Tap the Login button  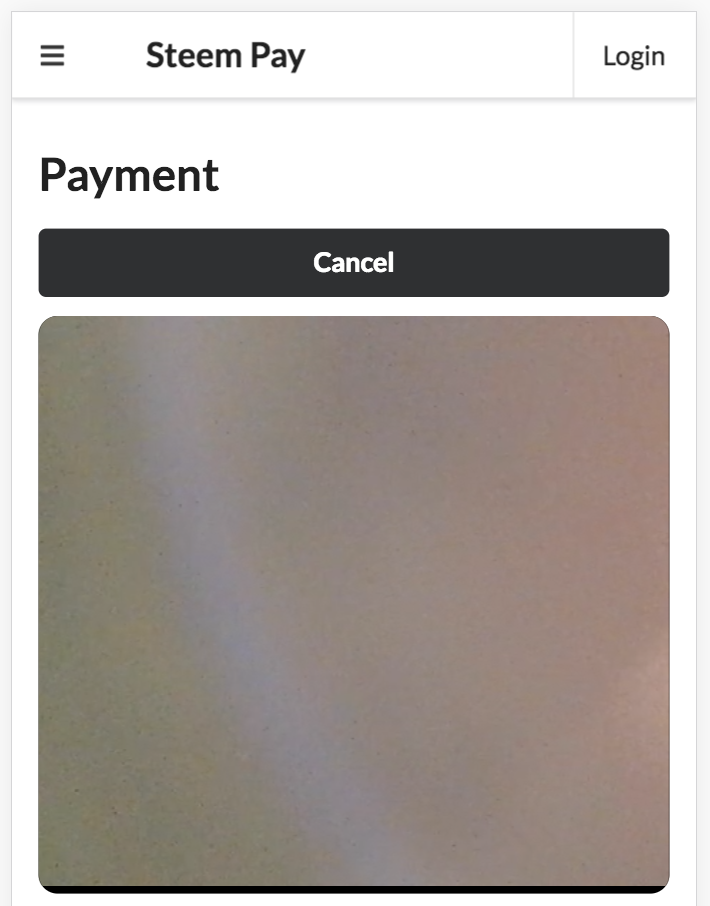[633, 56]
